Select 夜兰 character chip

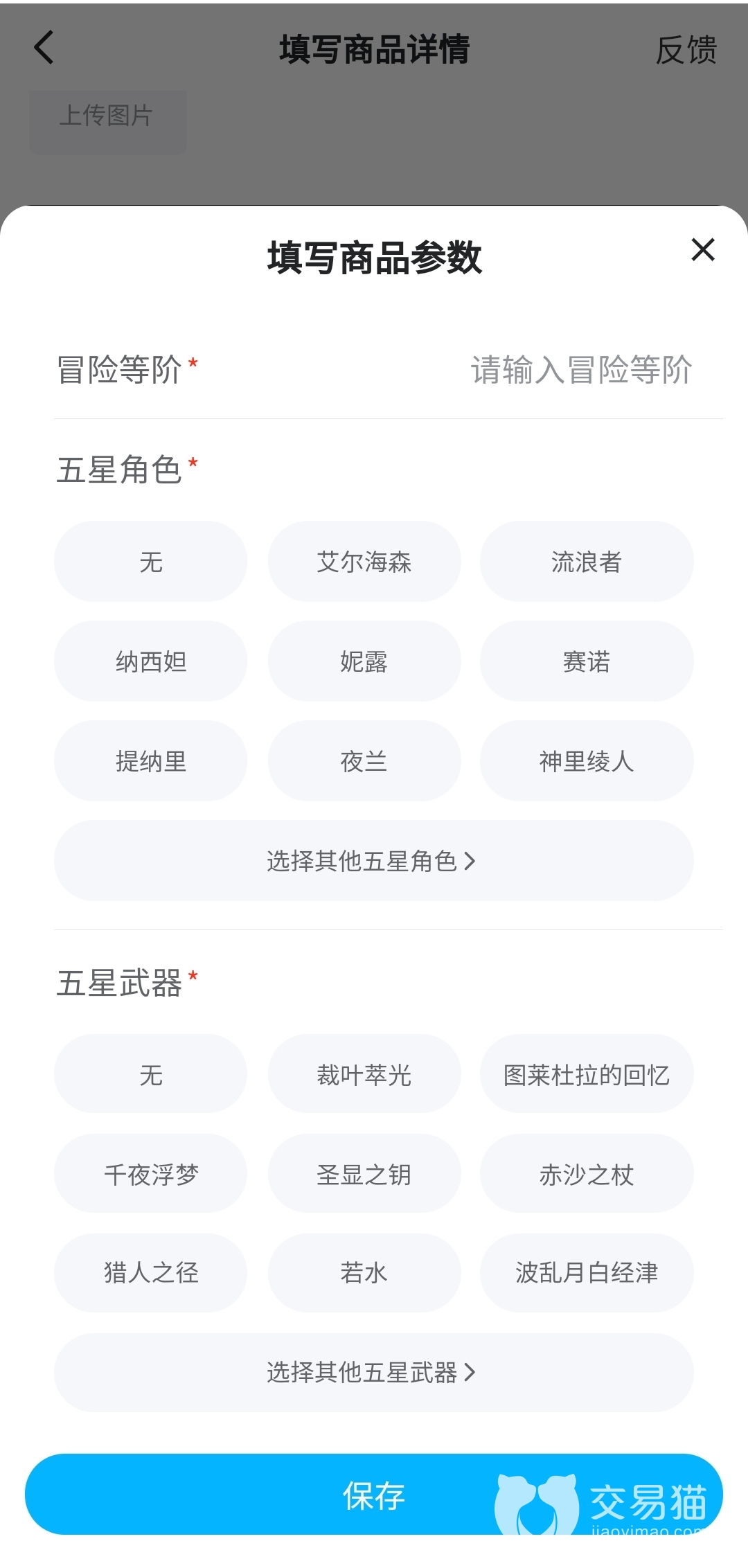(364, 761)
